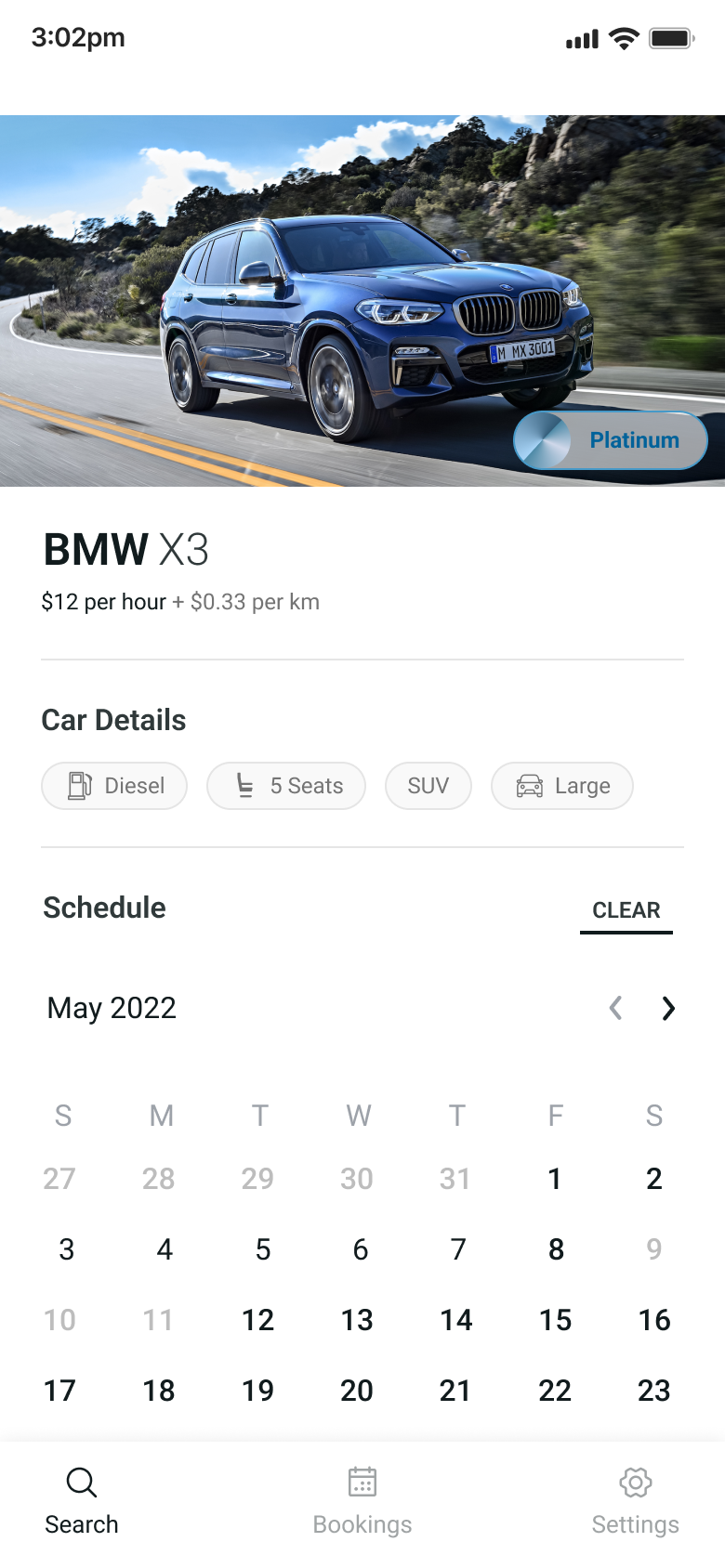Image resolution: width=725 pixels, height=1568 pixels.
Task: Click the car icon on the Large chip
Action: (x=531, y=785)
